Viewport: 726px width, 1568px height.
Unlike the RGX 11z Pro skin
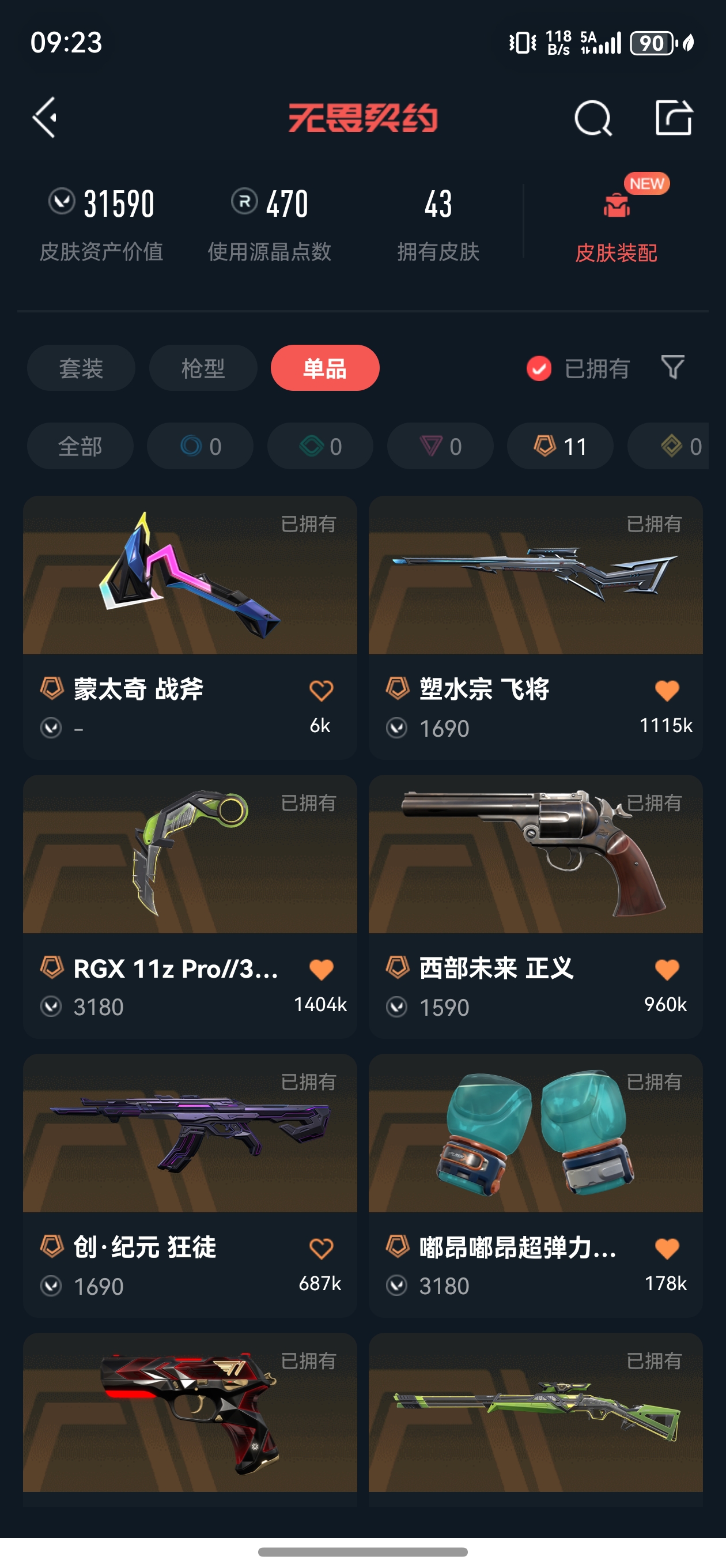point(321,969)
